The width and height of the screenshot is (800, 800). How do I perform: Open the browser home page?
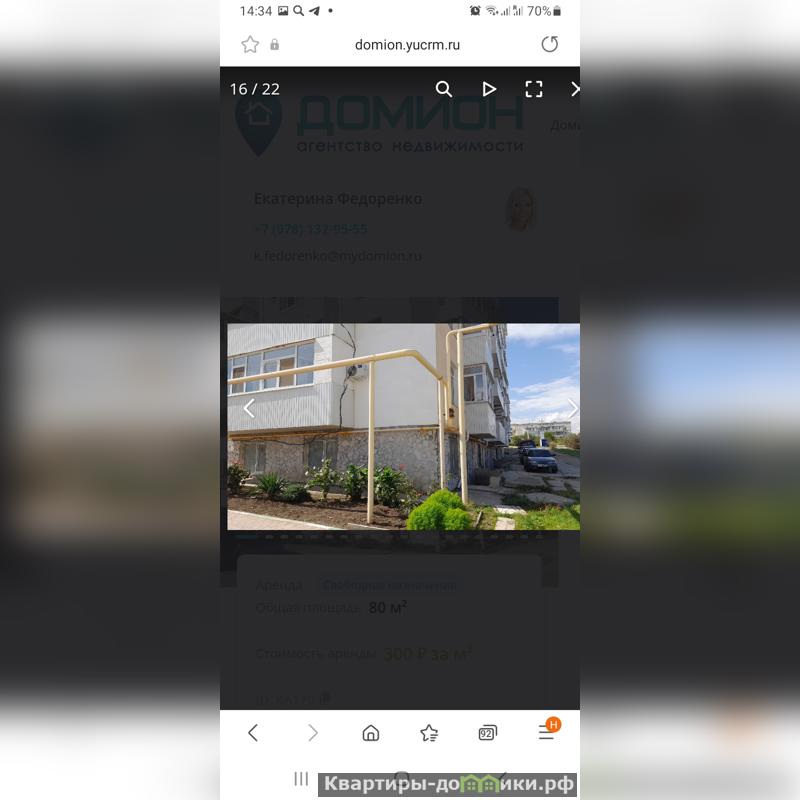click(371, 733)
